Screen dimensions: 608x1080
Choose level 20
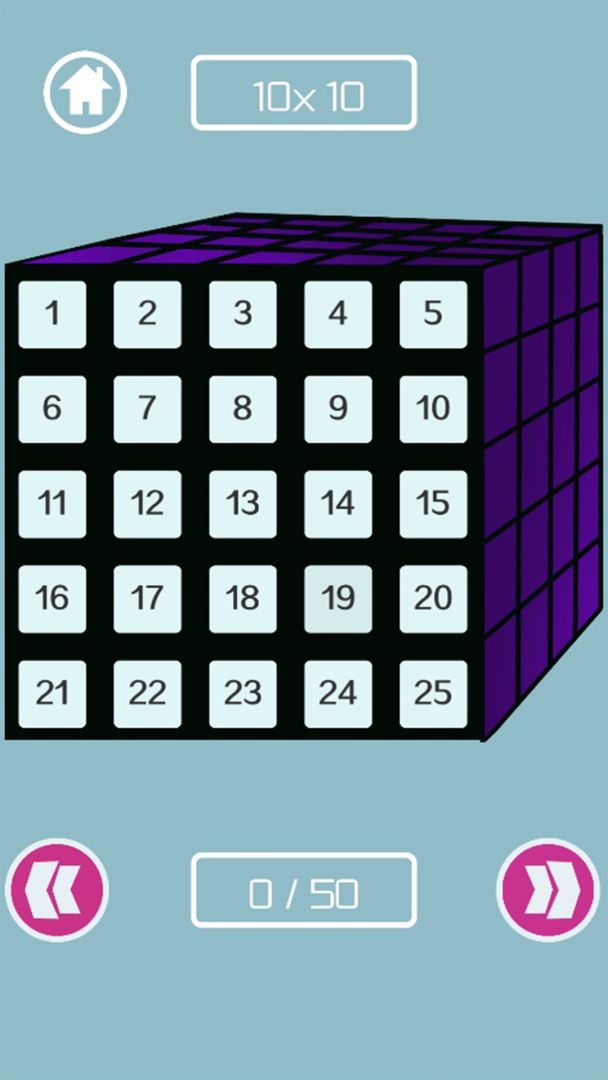pyautogui.click(x=433, y=599)
